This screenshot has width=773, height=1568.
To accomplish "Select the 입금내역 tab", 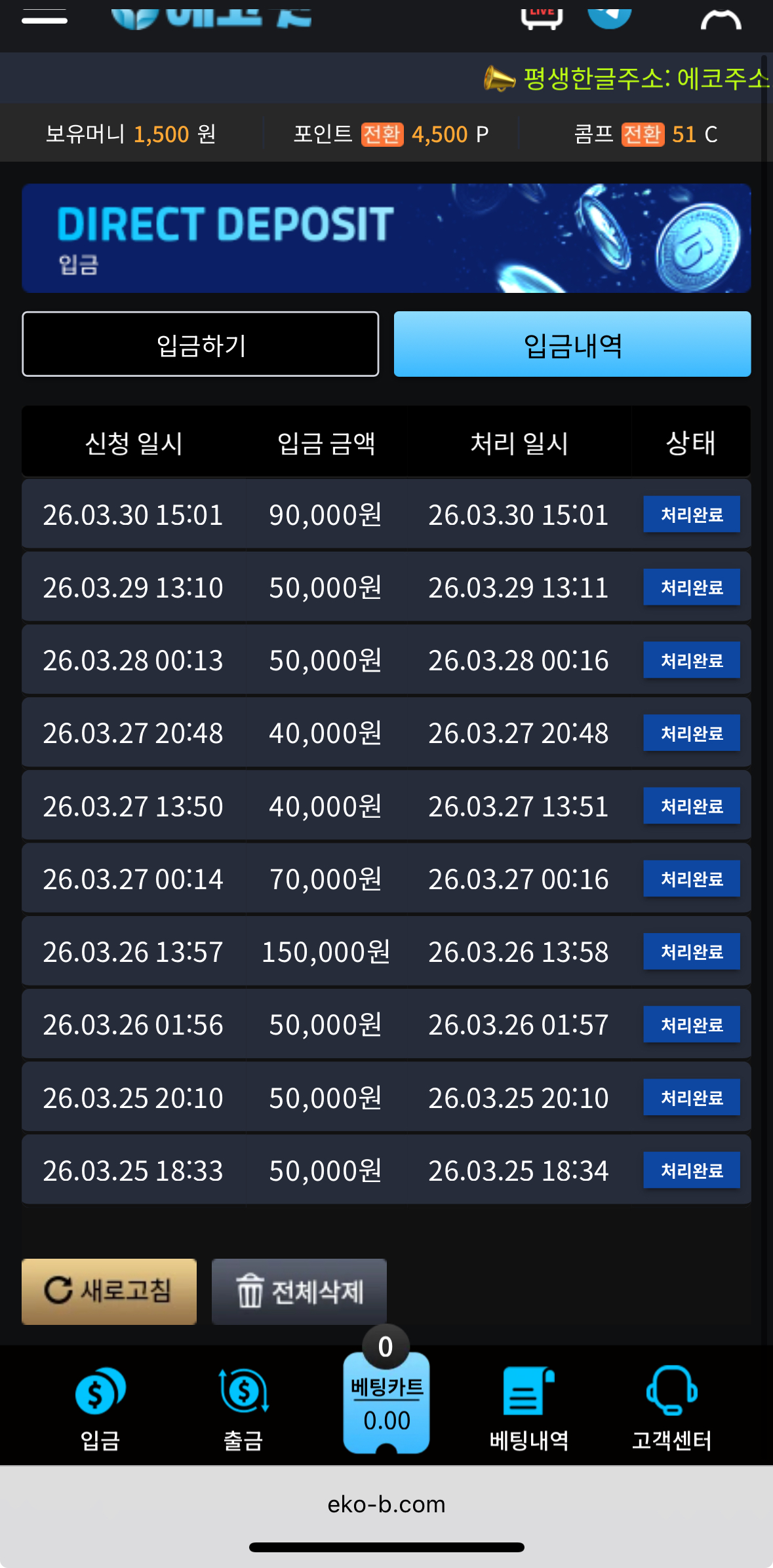I will [x=572, y=344].
